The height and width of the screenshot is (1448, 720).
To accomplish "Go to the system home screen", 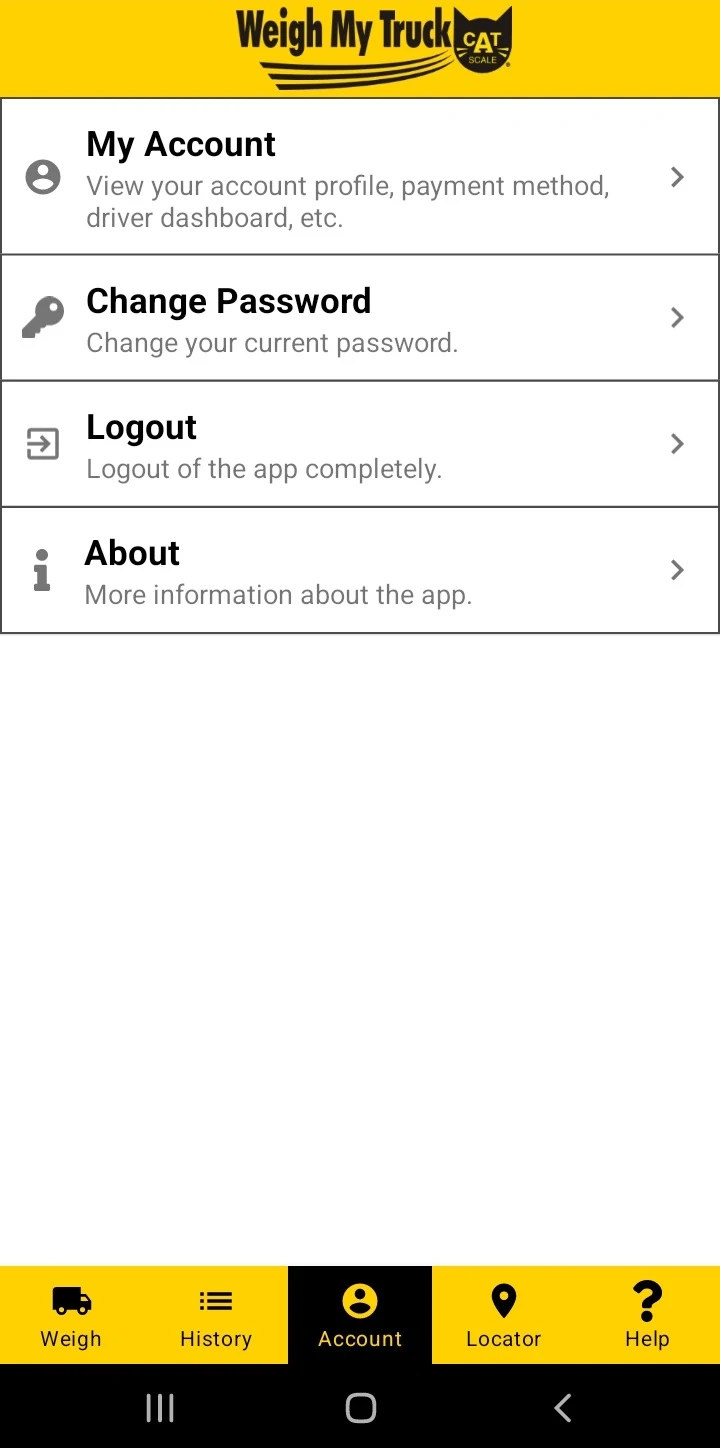I will tap(360, 1408).
